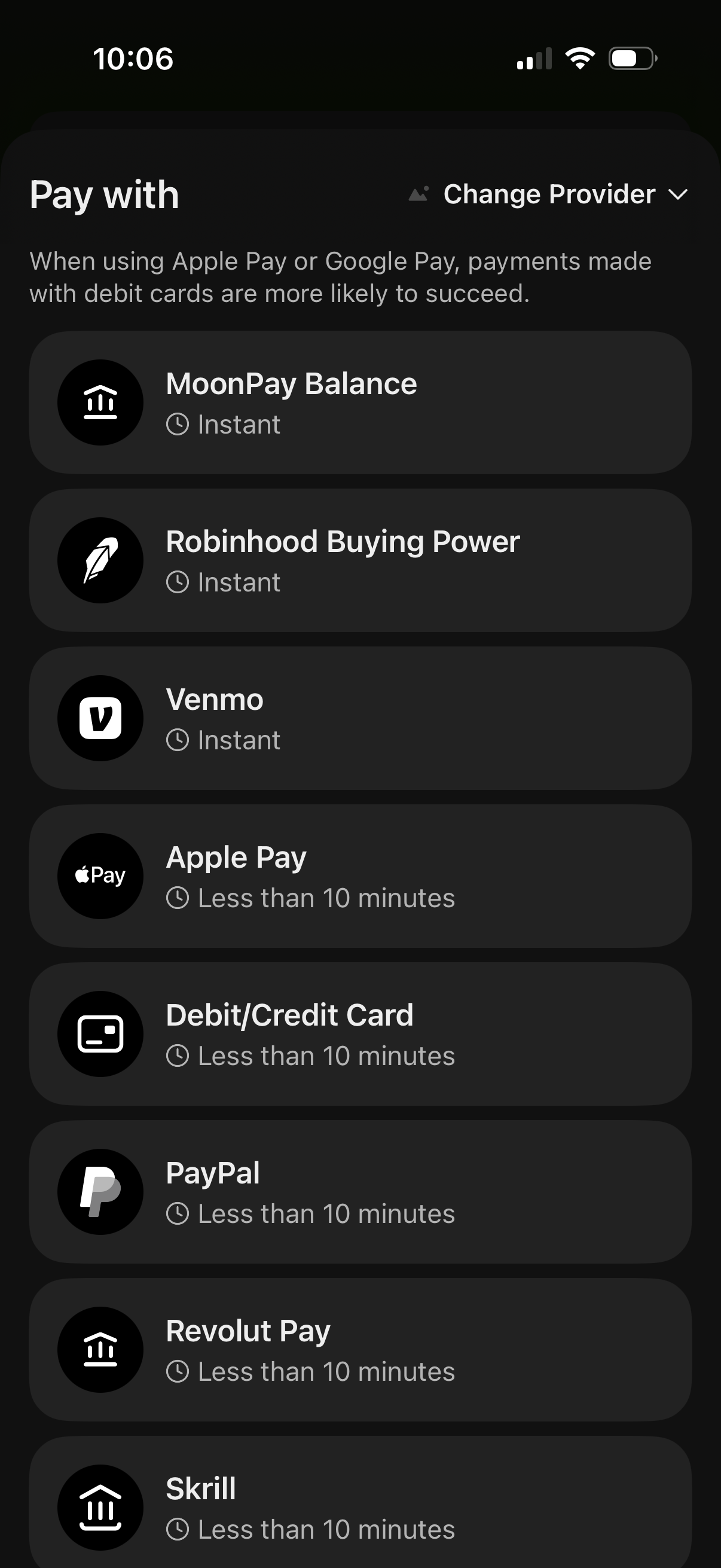Select the MoonPay Balance payment option
The image size is (721, 1568).
click(x=360, y=402)
